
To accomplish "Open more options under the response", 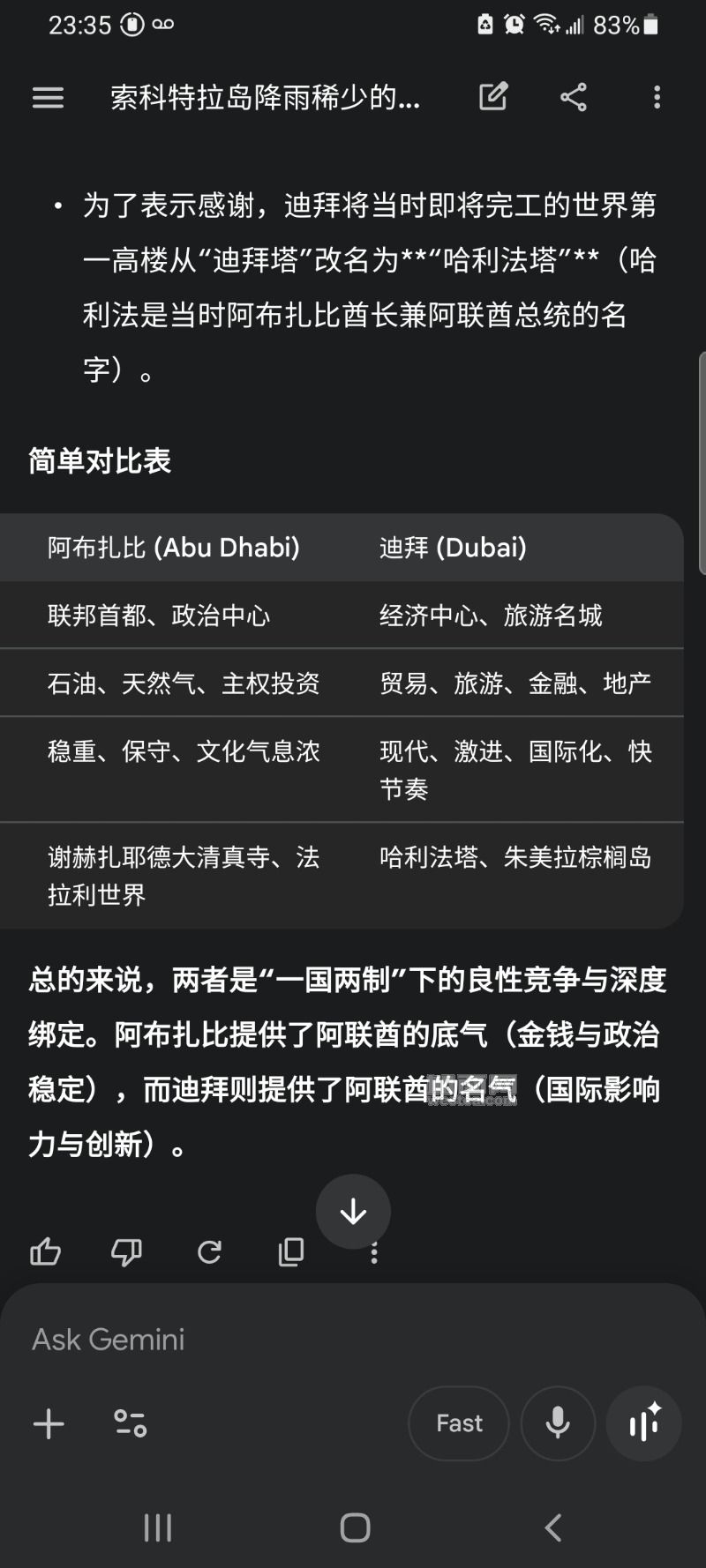I will click(374, 1254).
